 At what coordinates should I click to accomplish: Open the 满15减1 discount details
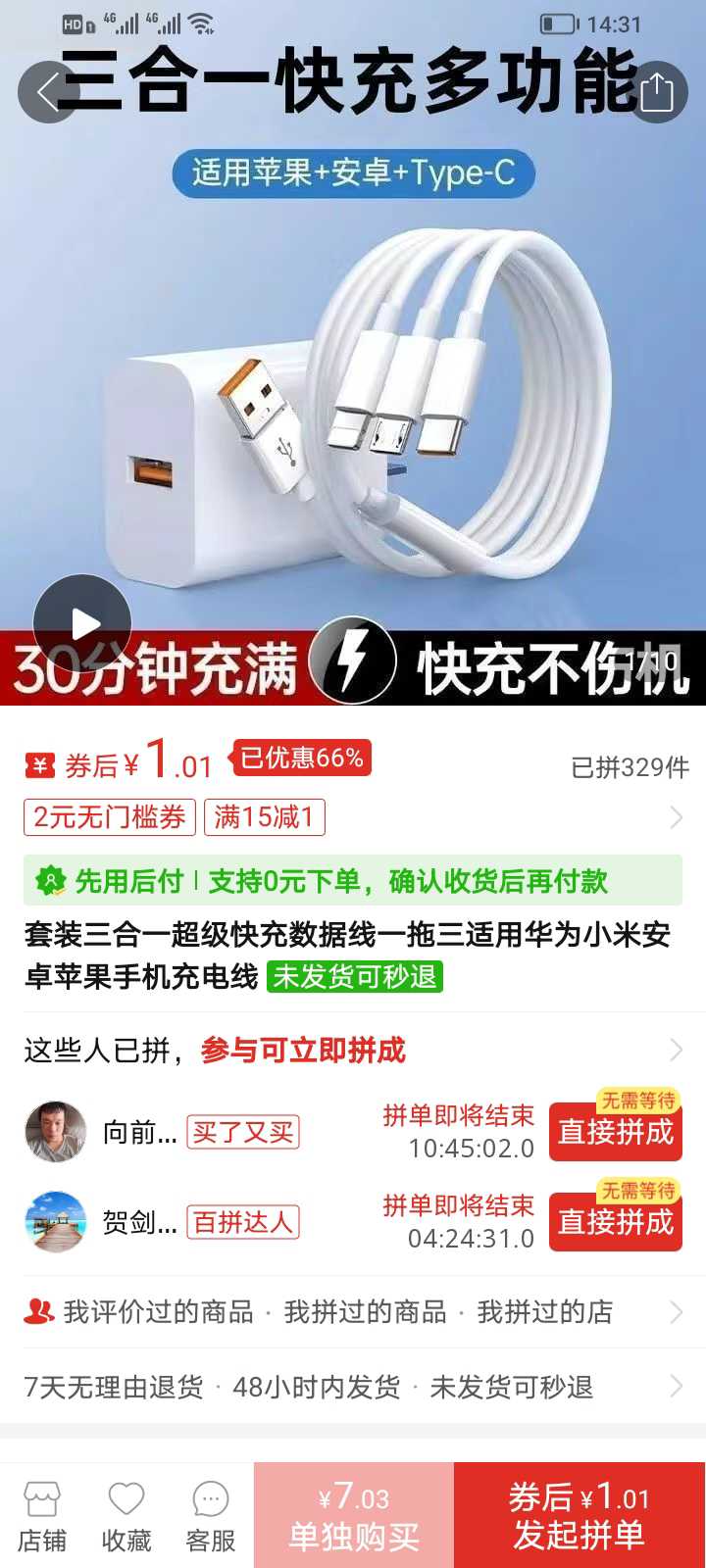264,817
